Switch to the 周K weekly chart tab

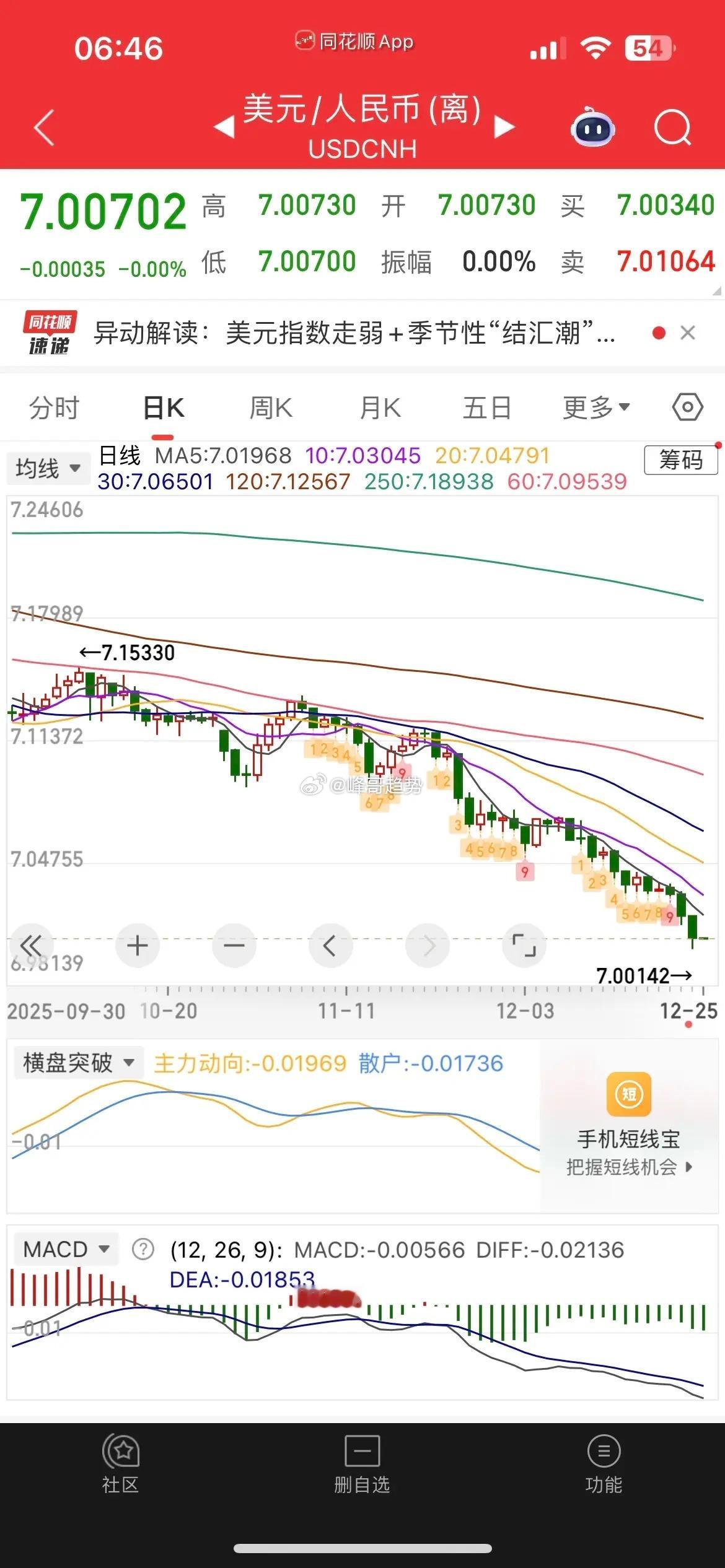tap(271, 407)
